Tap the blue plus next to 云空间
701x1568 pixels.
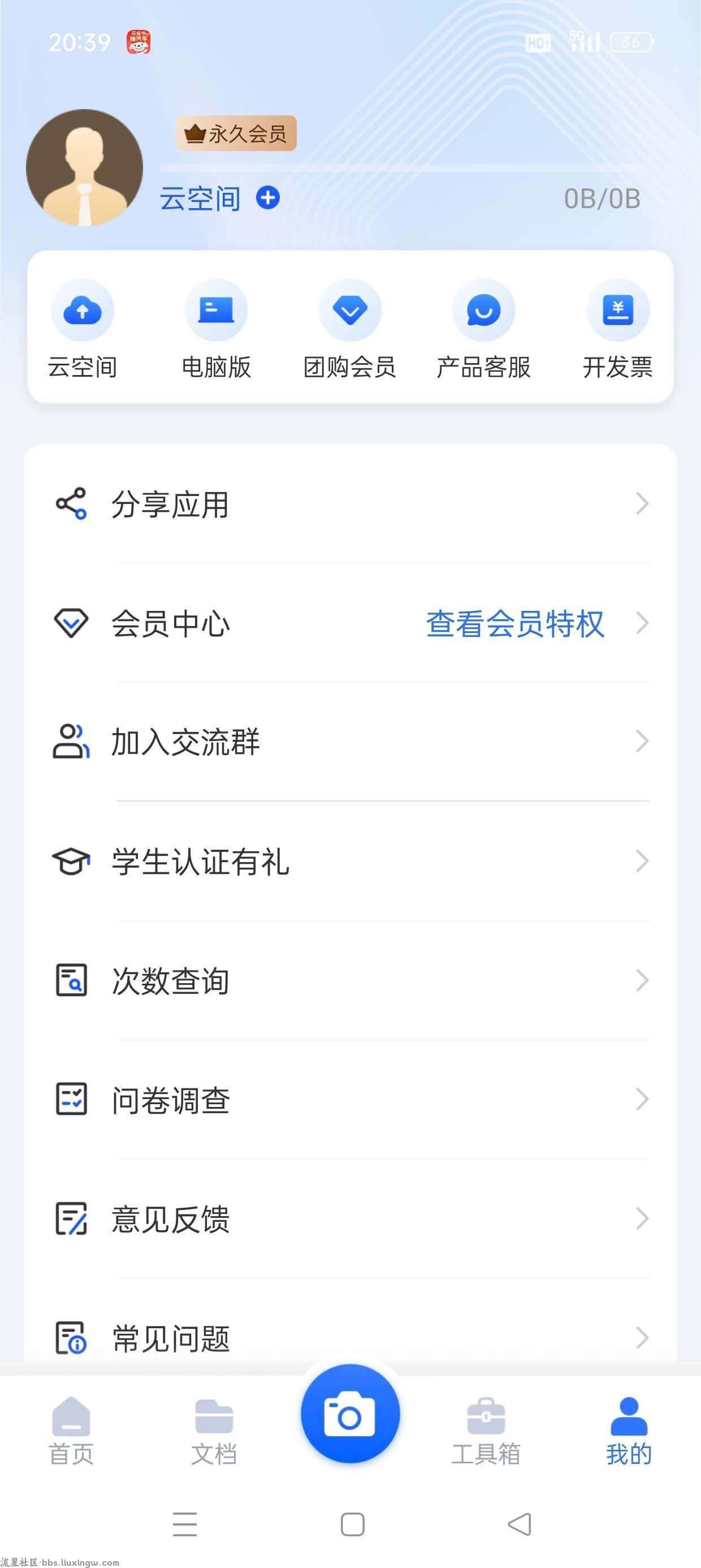click(268, 198)
